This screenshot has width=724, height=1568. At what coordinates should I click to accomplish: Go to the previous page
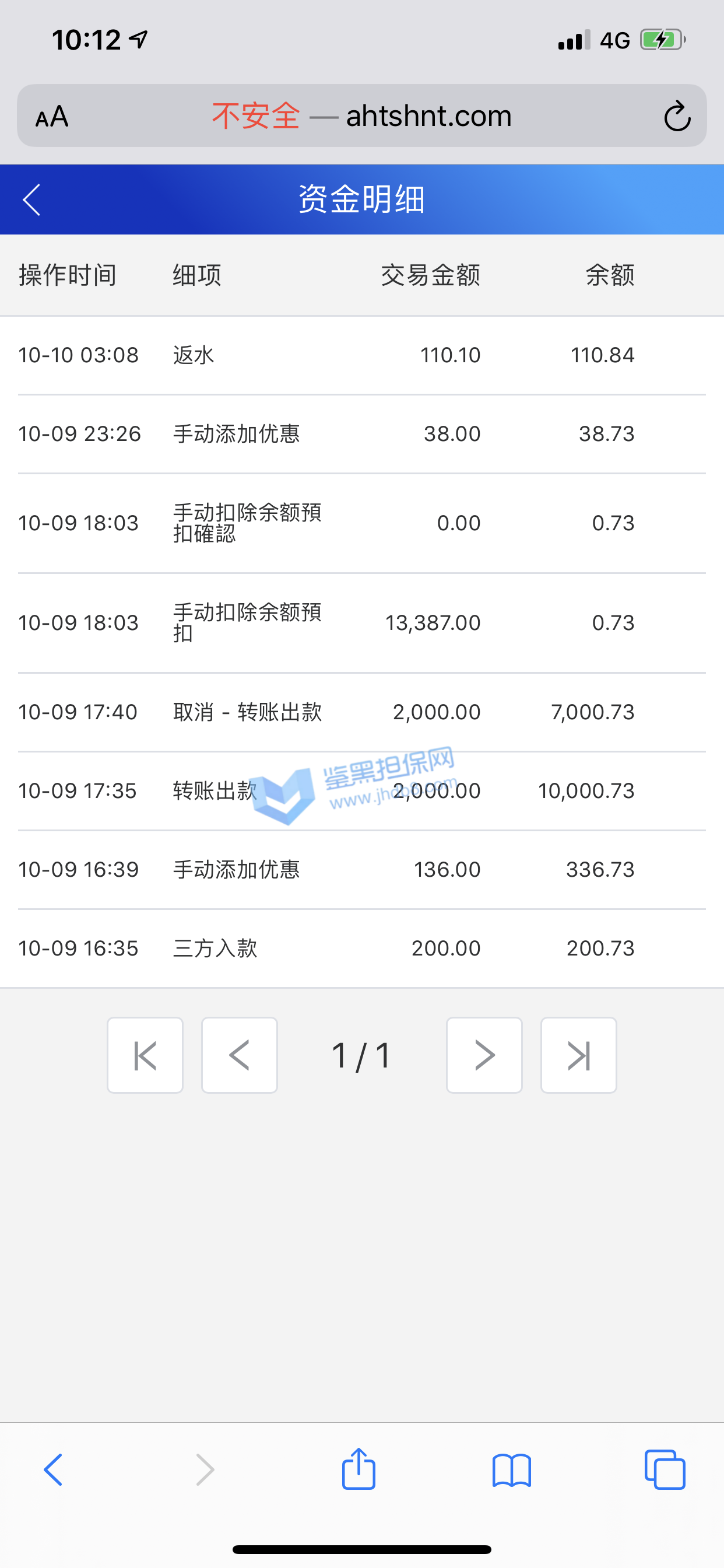pos(239,1055)
